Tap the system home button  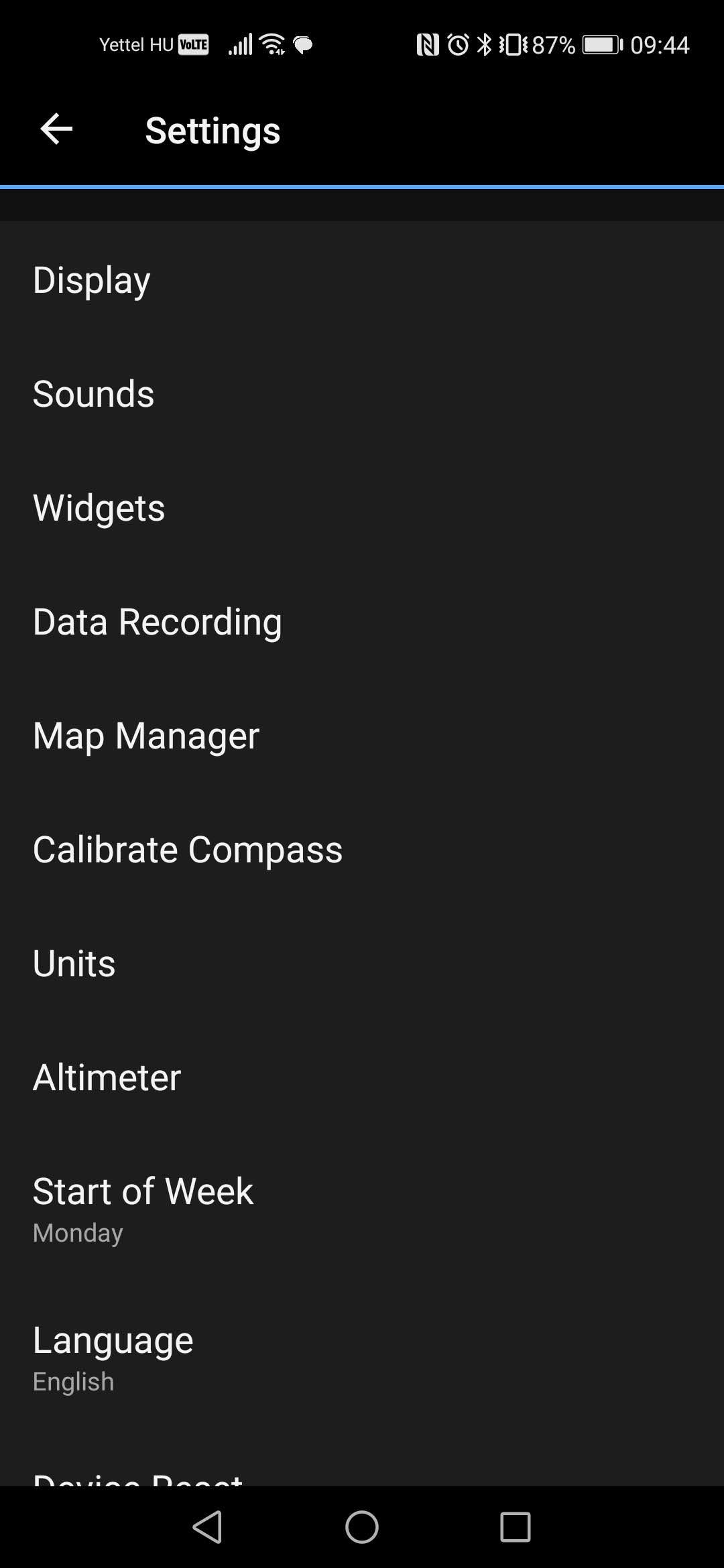coord(362,1527)
